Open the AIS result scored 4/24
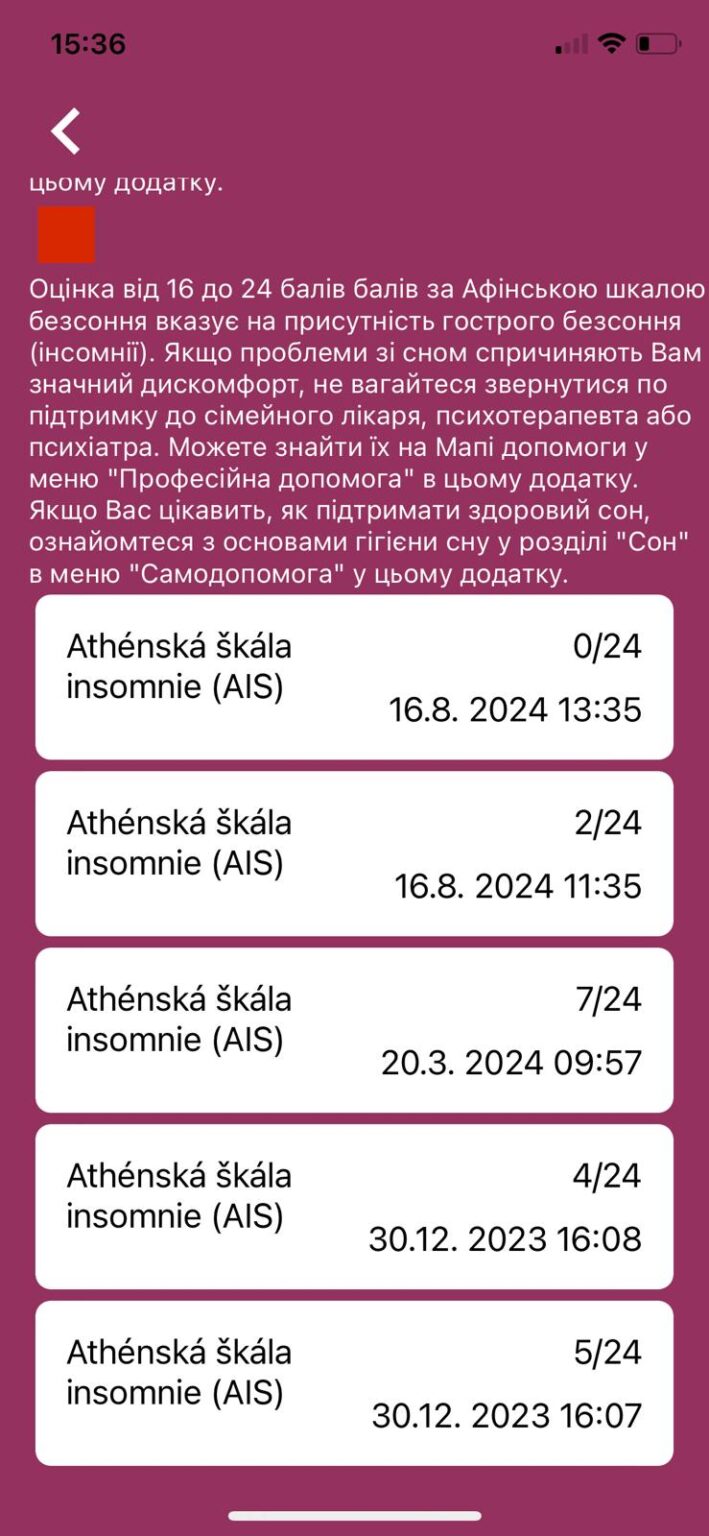This screenshot has height=1536, width=709. pos(354,1206)
